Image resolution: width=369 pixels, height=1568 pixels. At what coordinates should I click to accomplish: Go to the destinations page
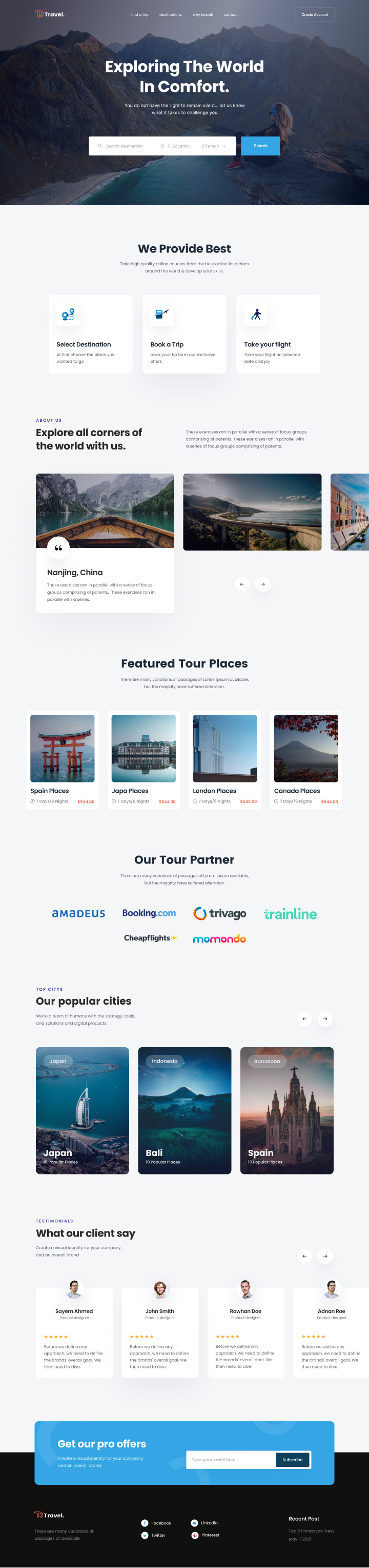pyautogui.click(x=170, y=14)
